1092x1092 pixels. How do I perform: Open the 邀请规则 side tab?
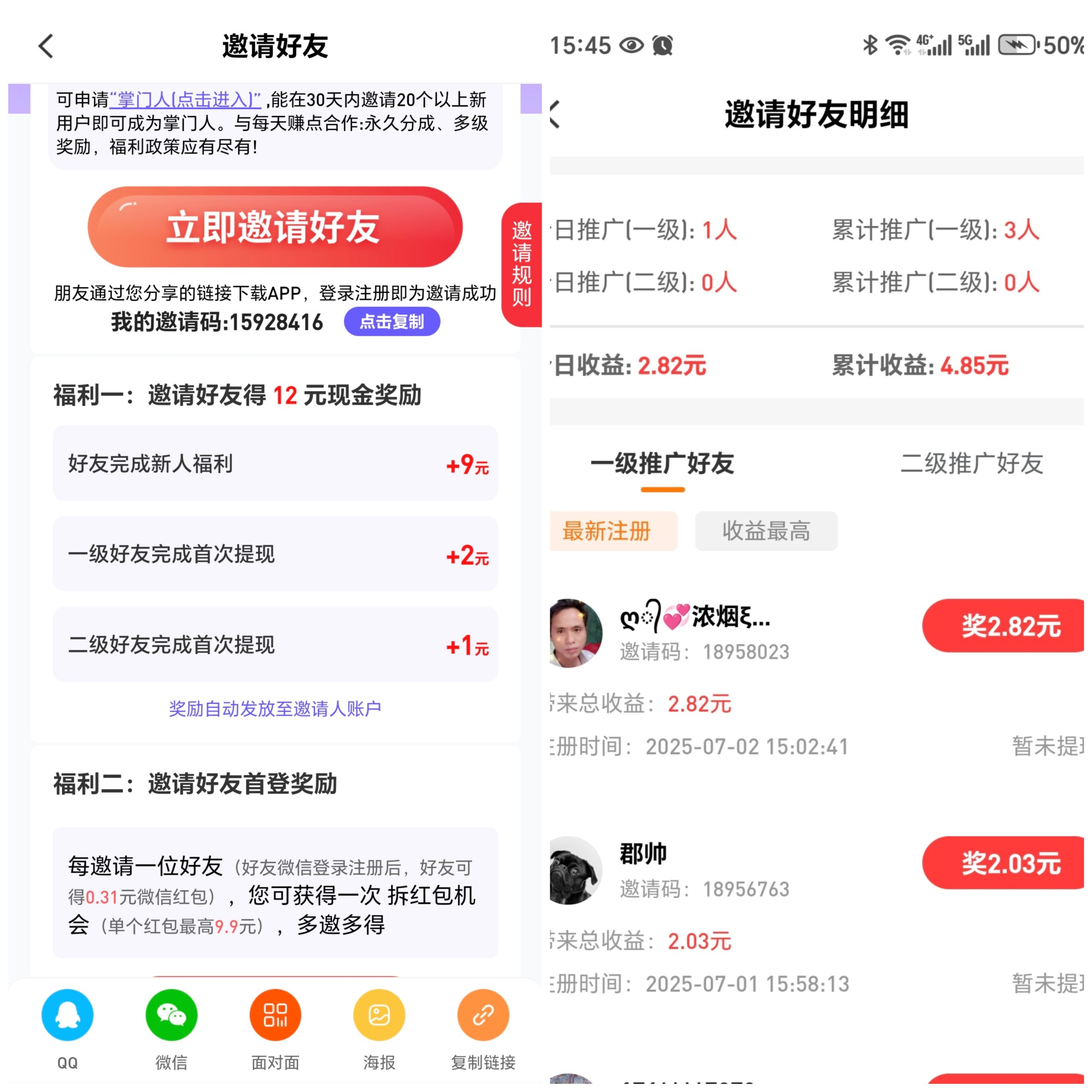[521, 264]
